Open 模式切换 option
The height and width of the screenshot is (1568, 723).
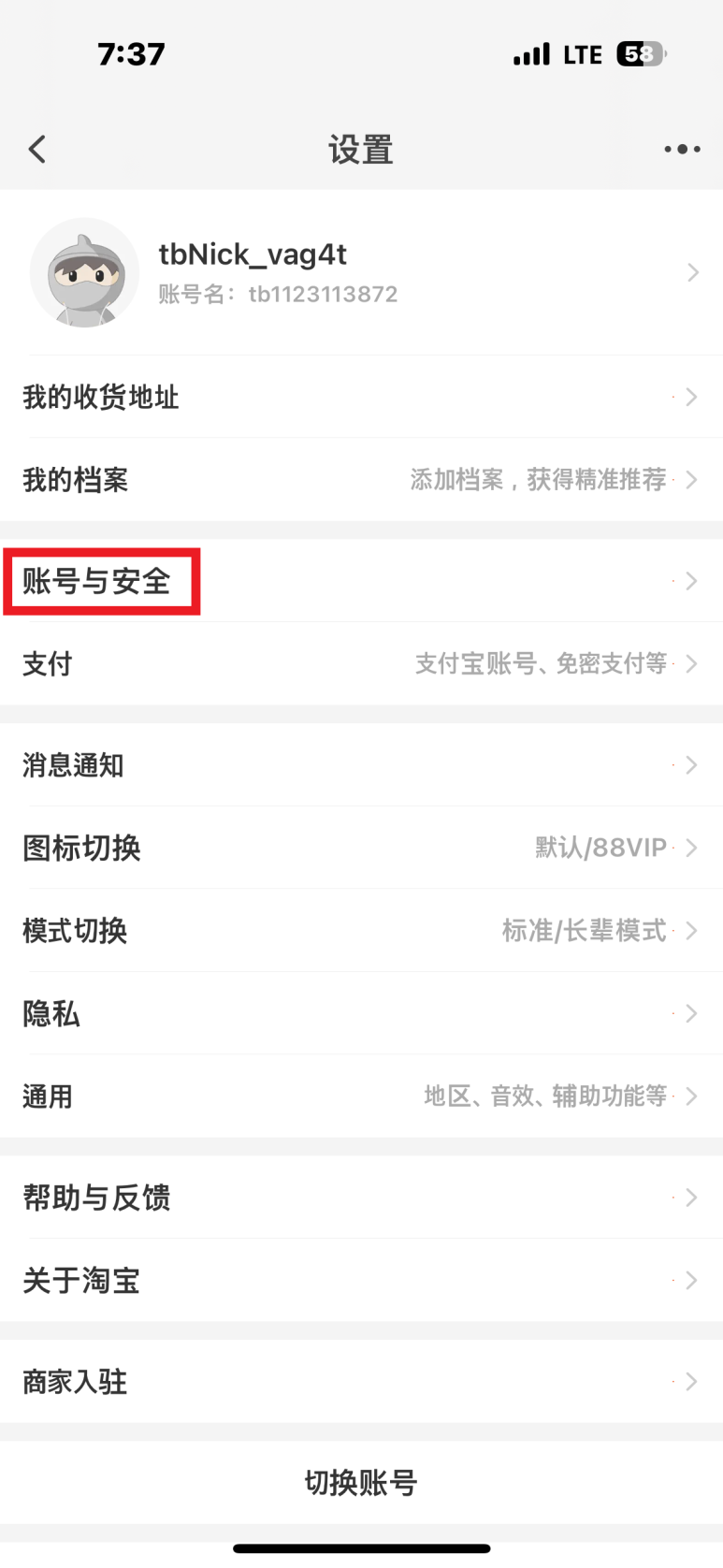(x=361, y=931)
